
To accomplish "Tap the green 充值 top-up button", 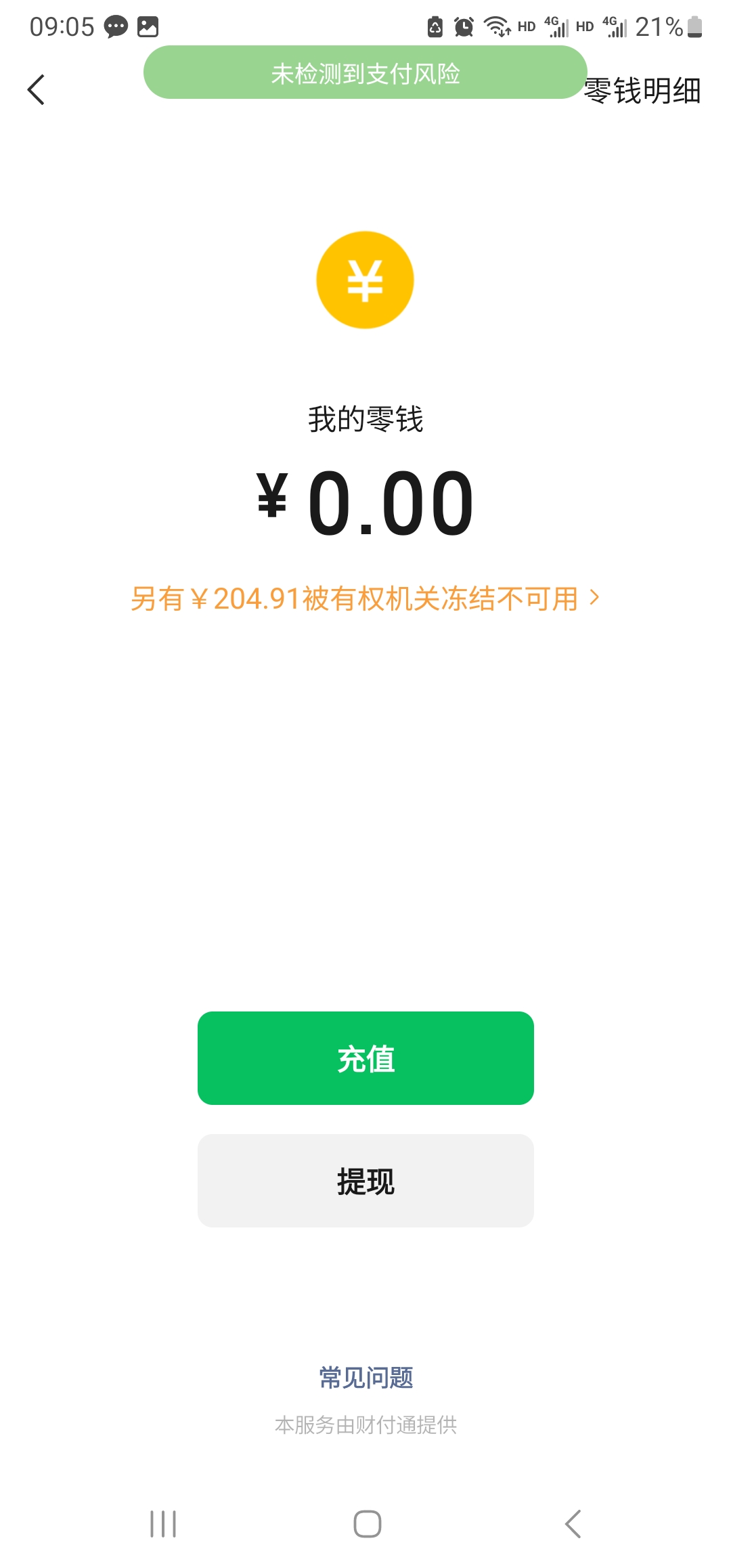I will tap(365, 1058).
